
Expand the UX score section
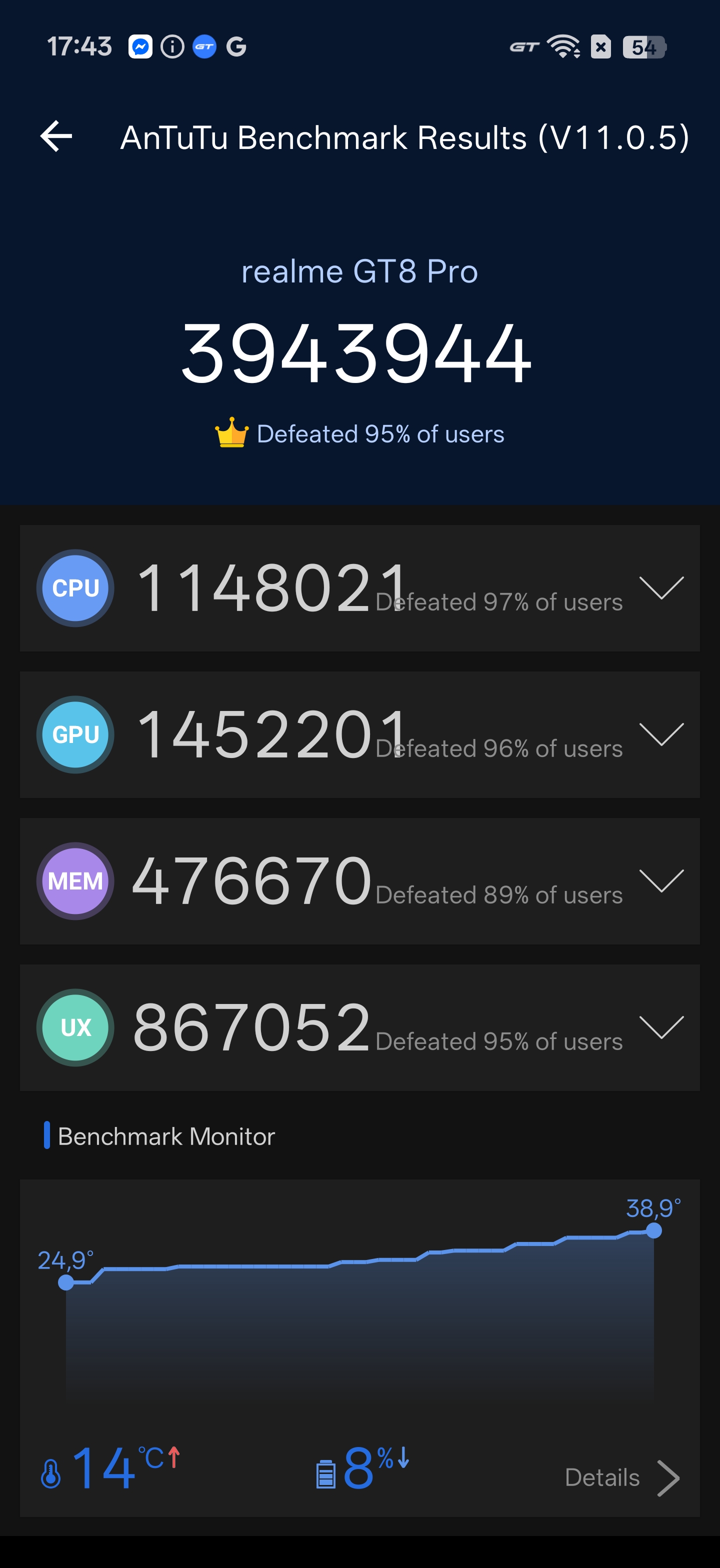(661, 1027)
